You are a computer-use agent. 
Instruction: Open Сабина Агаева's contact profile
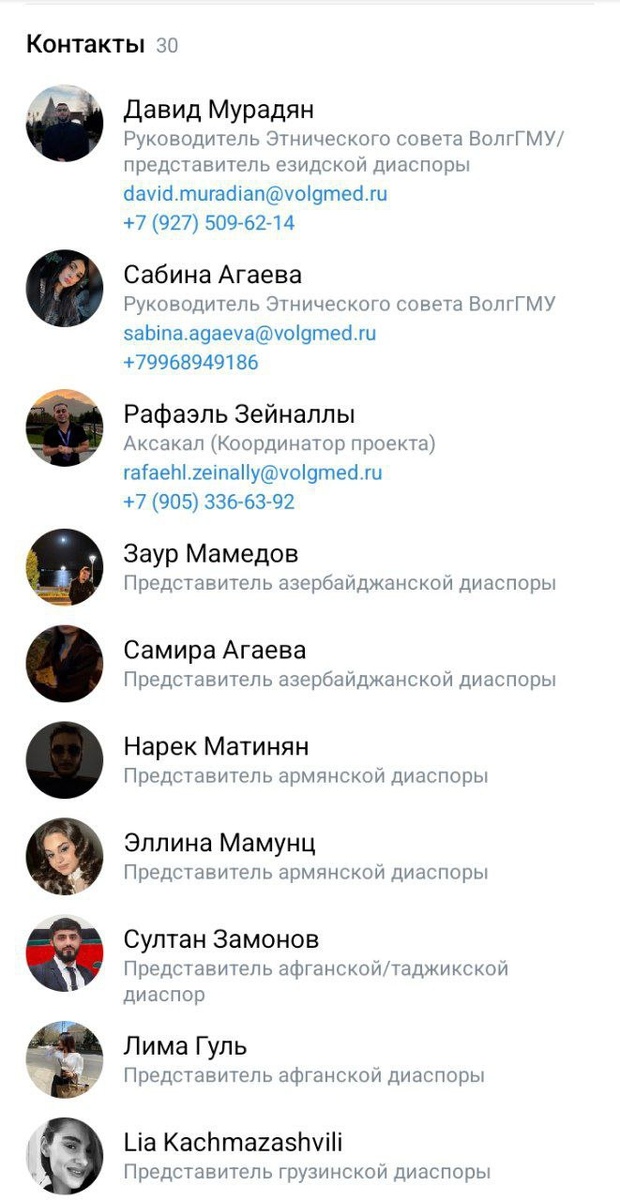tap(212, 275)
